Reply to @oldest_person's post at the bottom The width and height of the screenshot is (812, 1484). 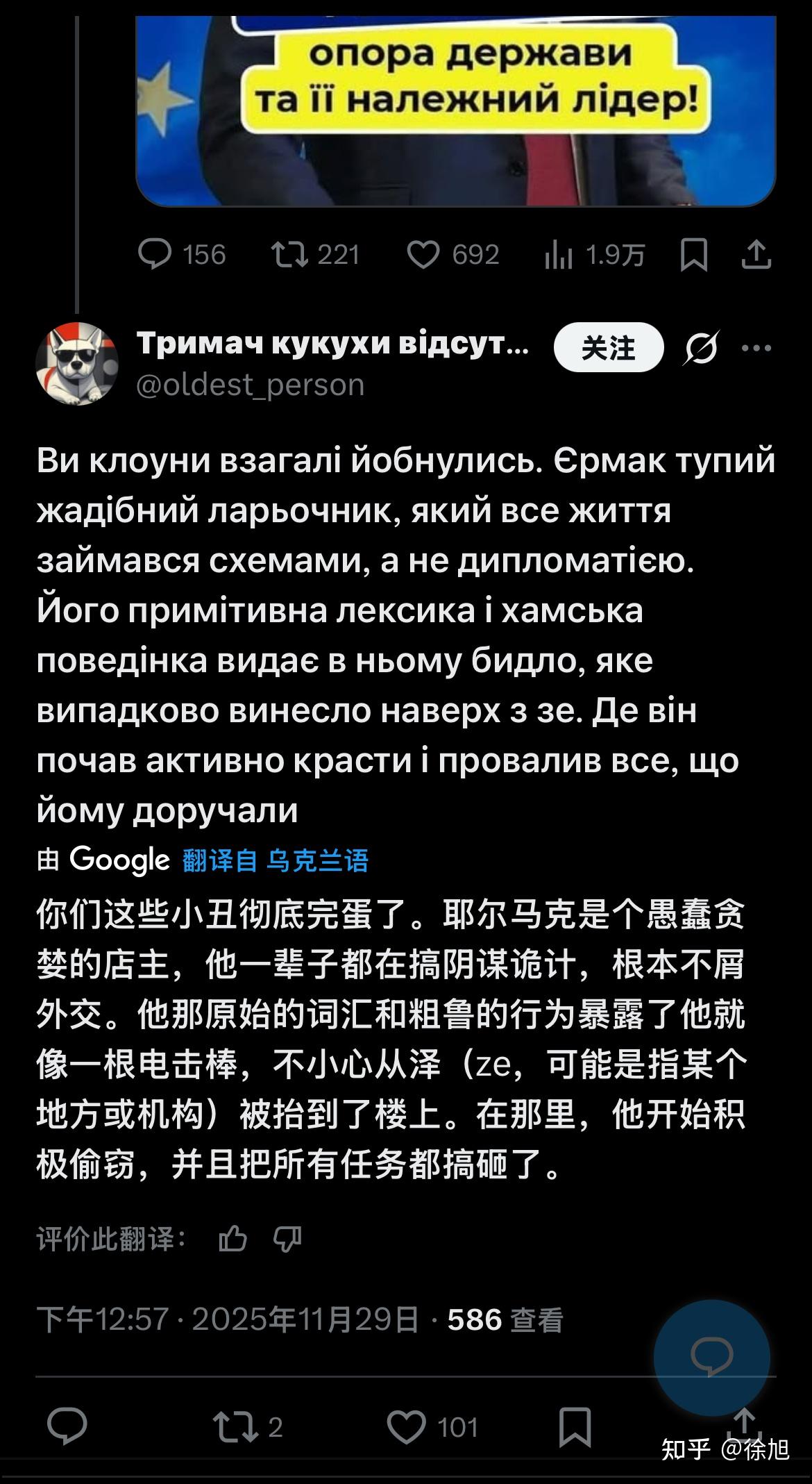coord(67,1427)
